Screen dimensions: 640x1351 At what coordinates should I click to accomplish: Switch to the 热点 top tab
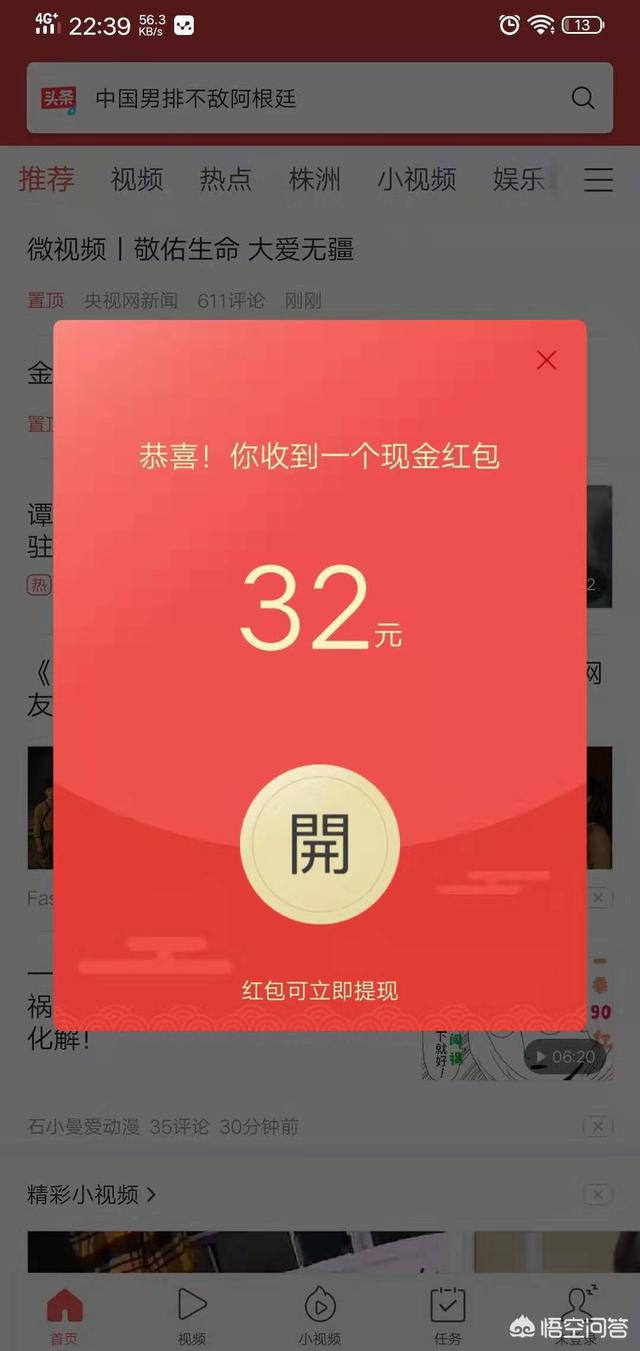pos(225,180)
